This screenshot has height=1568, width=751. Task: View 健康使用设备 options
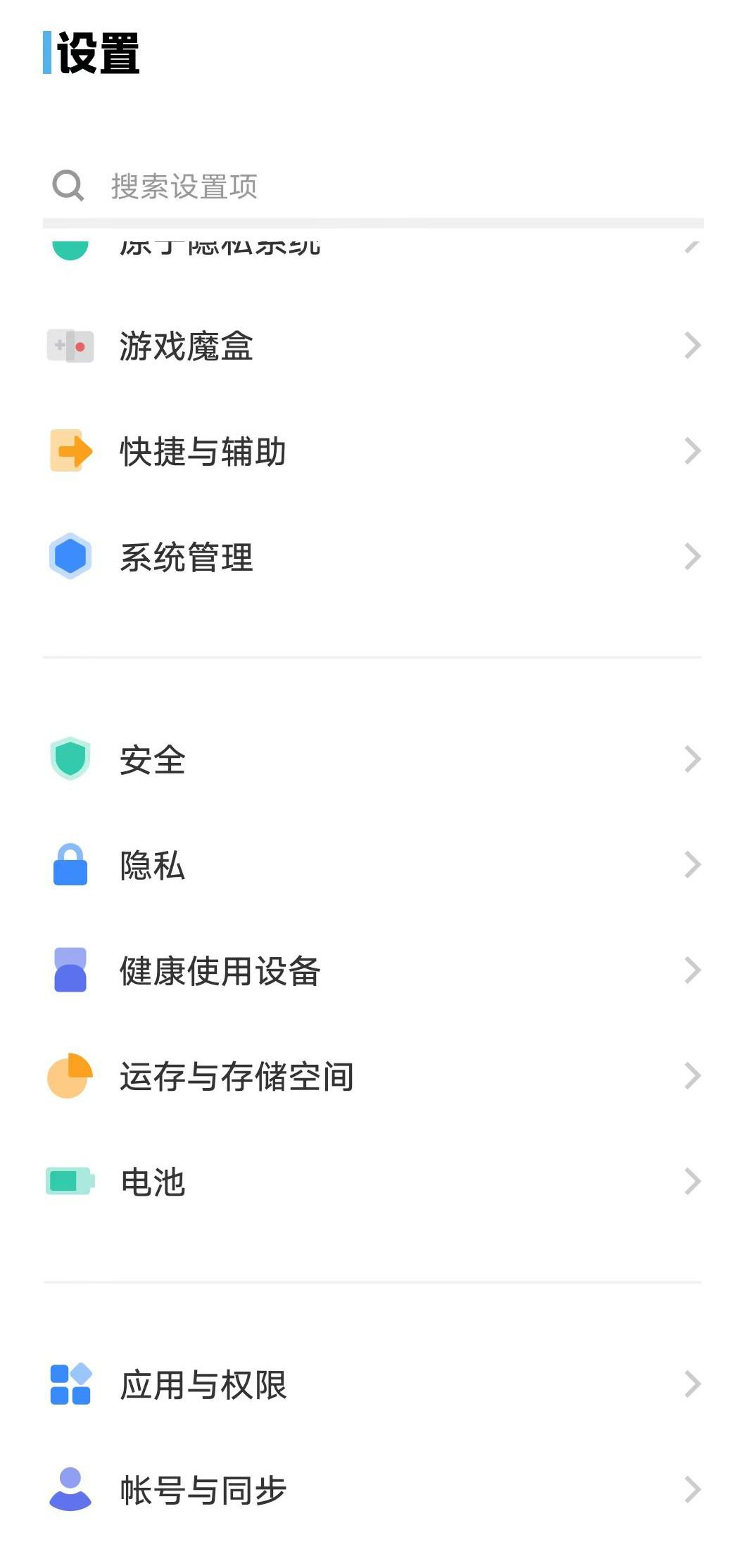click(x=373, y=970)
